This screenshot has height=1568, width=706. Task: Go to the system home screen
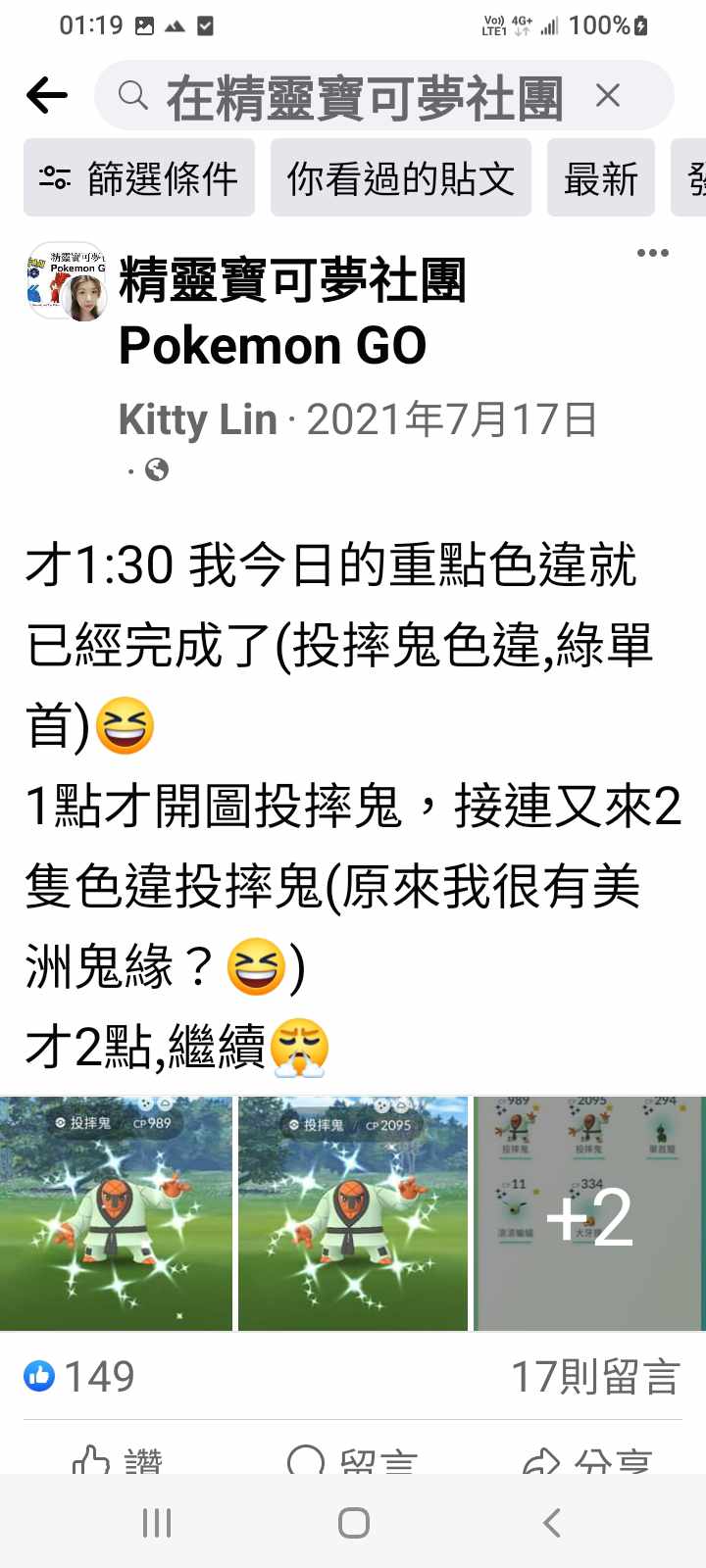click(353, 1522)
